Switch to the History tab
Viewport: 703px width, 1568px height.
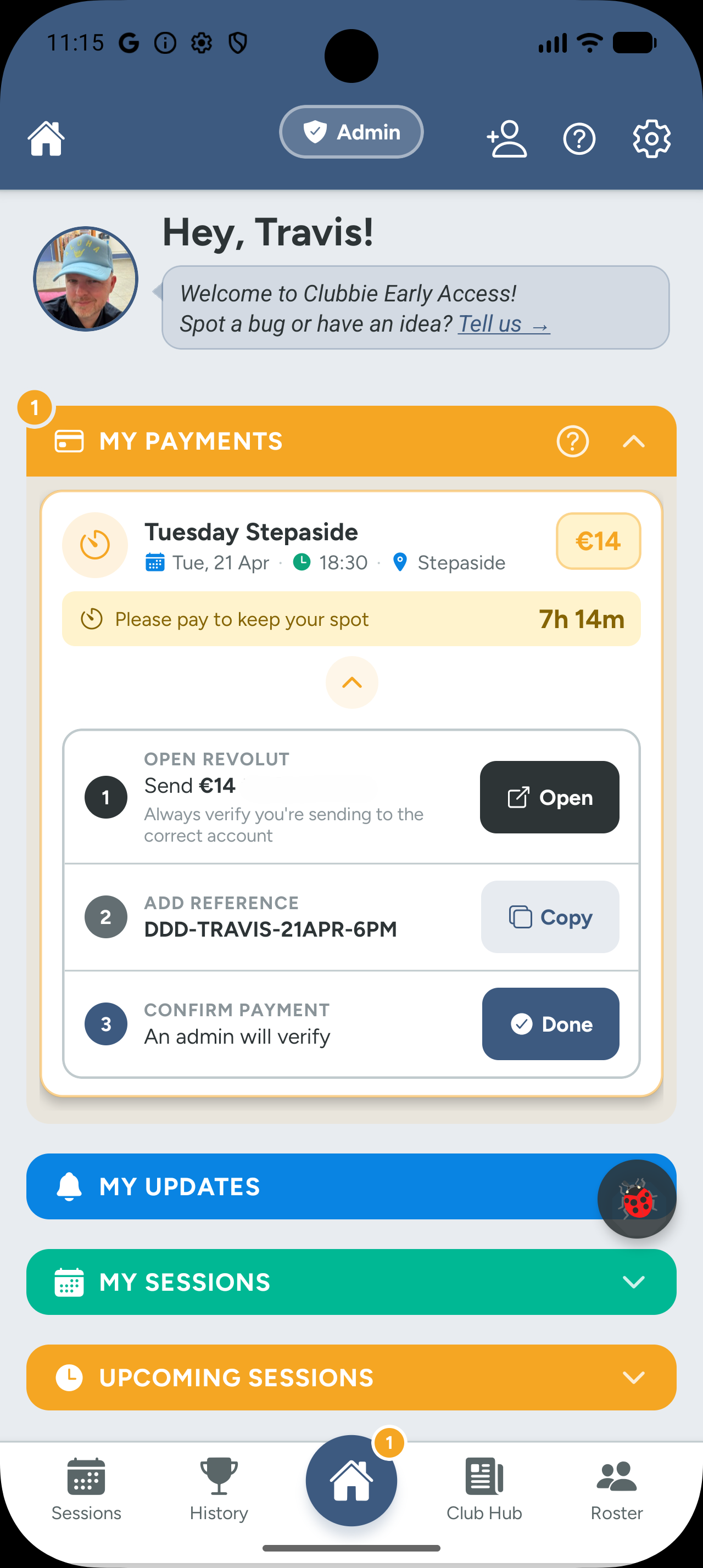click(x=219, y=1489)
